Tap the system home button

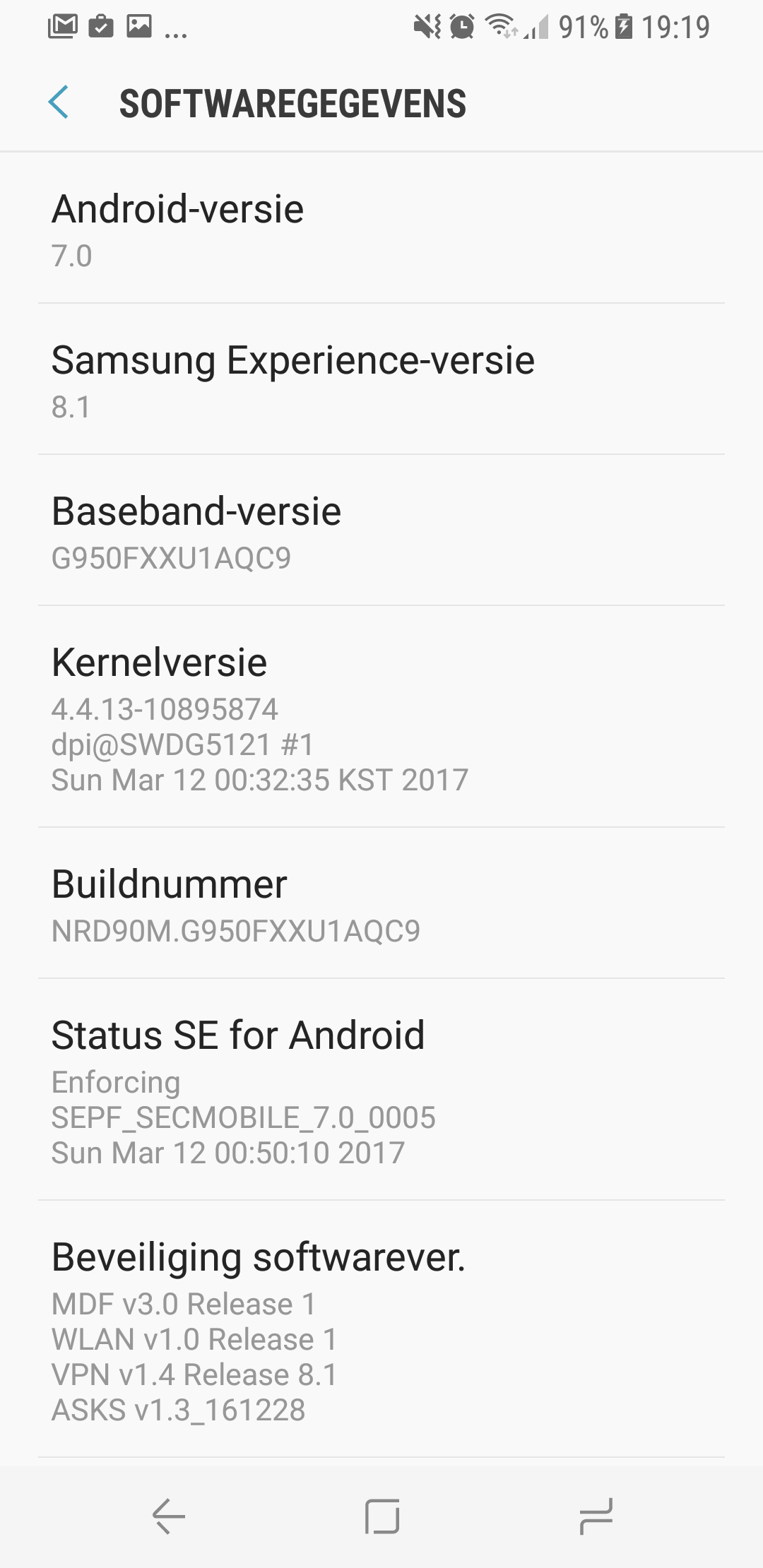coord(382,1516)
